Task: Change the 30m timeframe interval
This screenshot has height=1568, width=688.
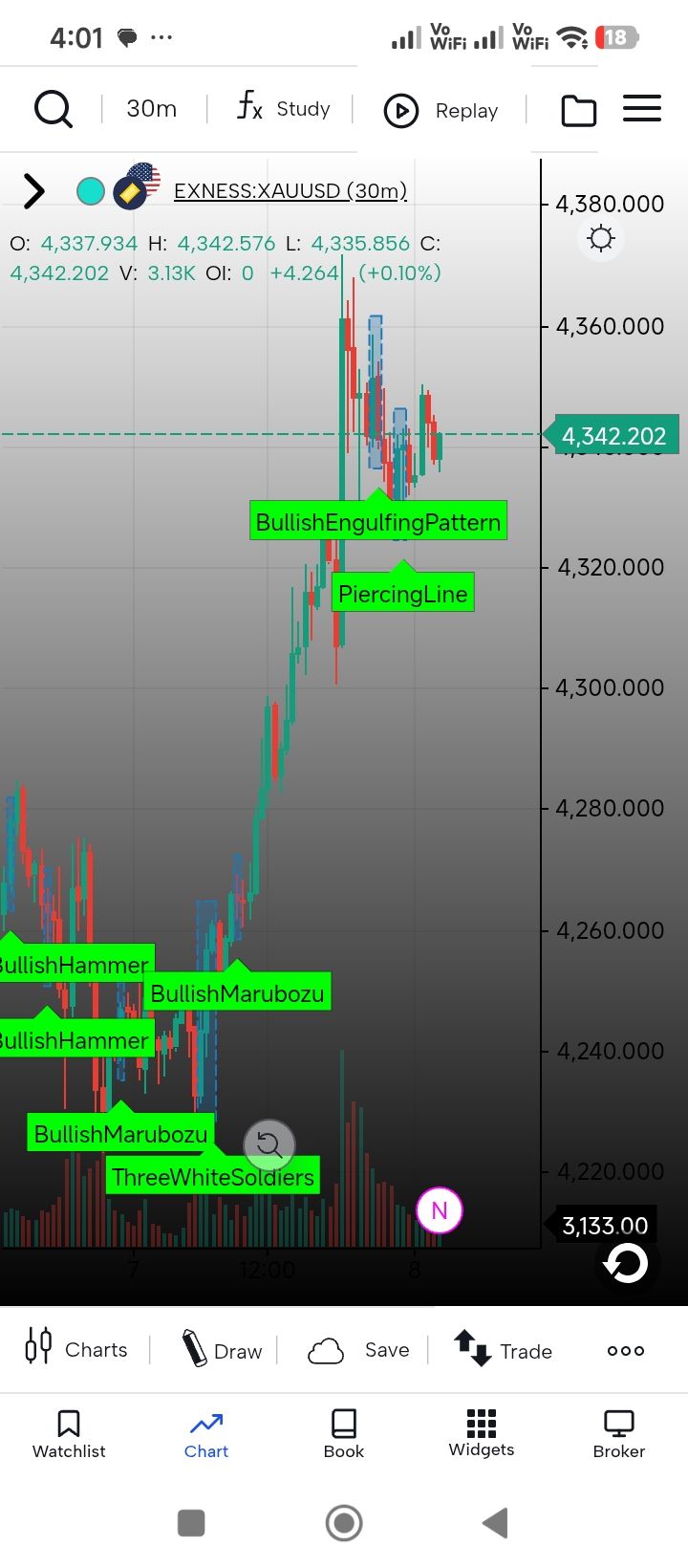Action: click(x=152, y=109)
